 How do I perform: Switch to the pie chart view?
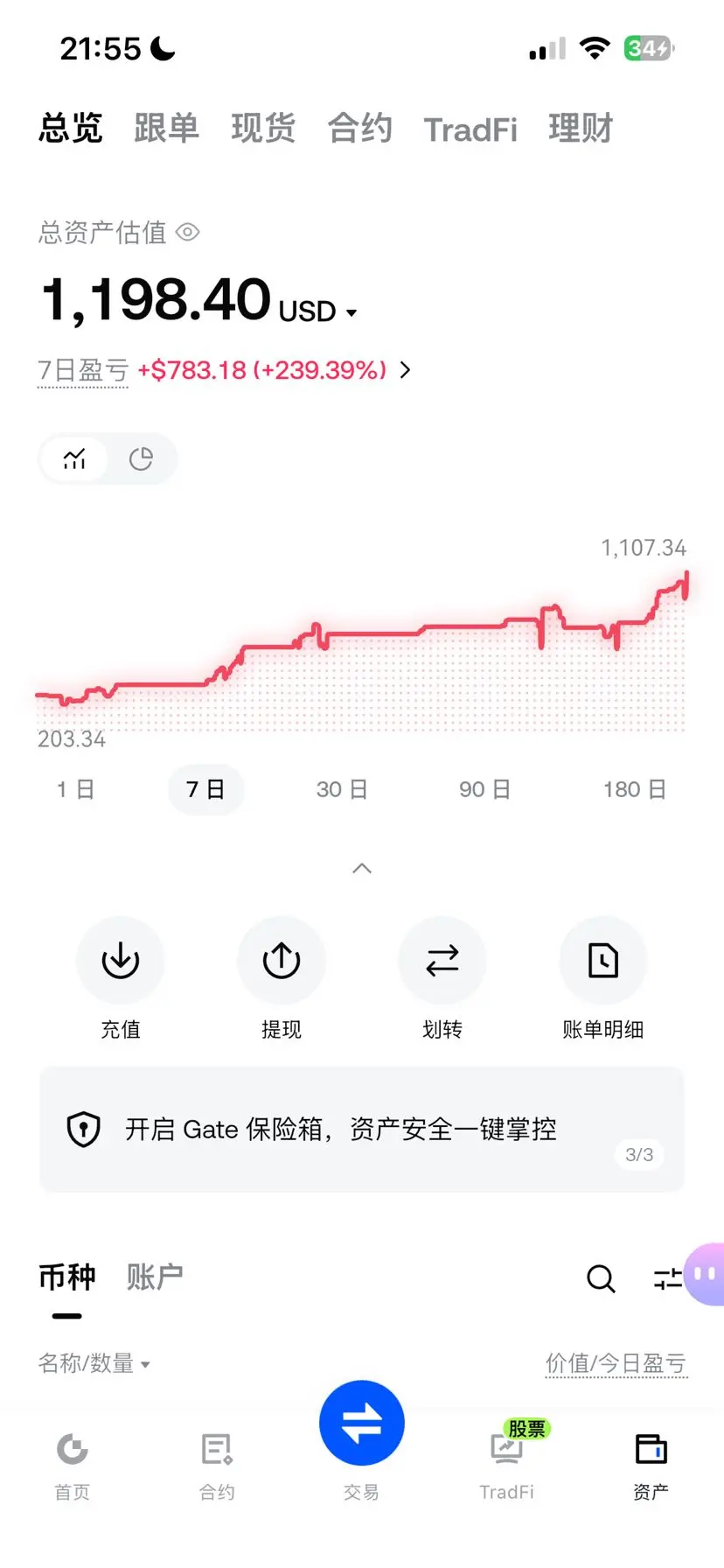(x=141, y=458)
